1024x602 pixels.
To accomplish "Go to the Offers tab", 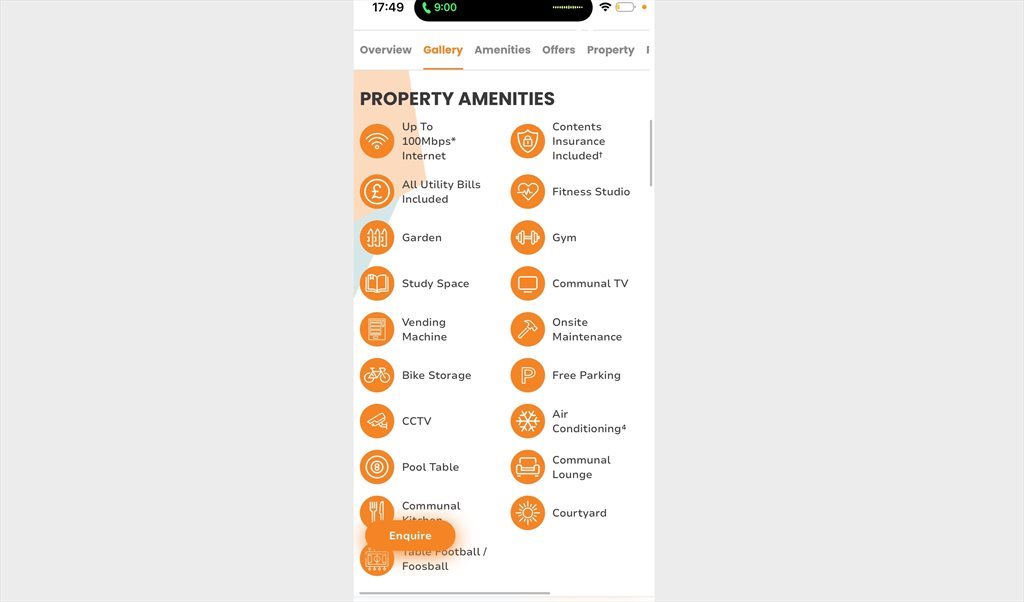I will click(558, 50).
